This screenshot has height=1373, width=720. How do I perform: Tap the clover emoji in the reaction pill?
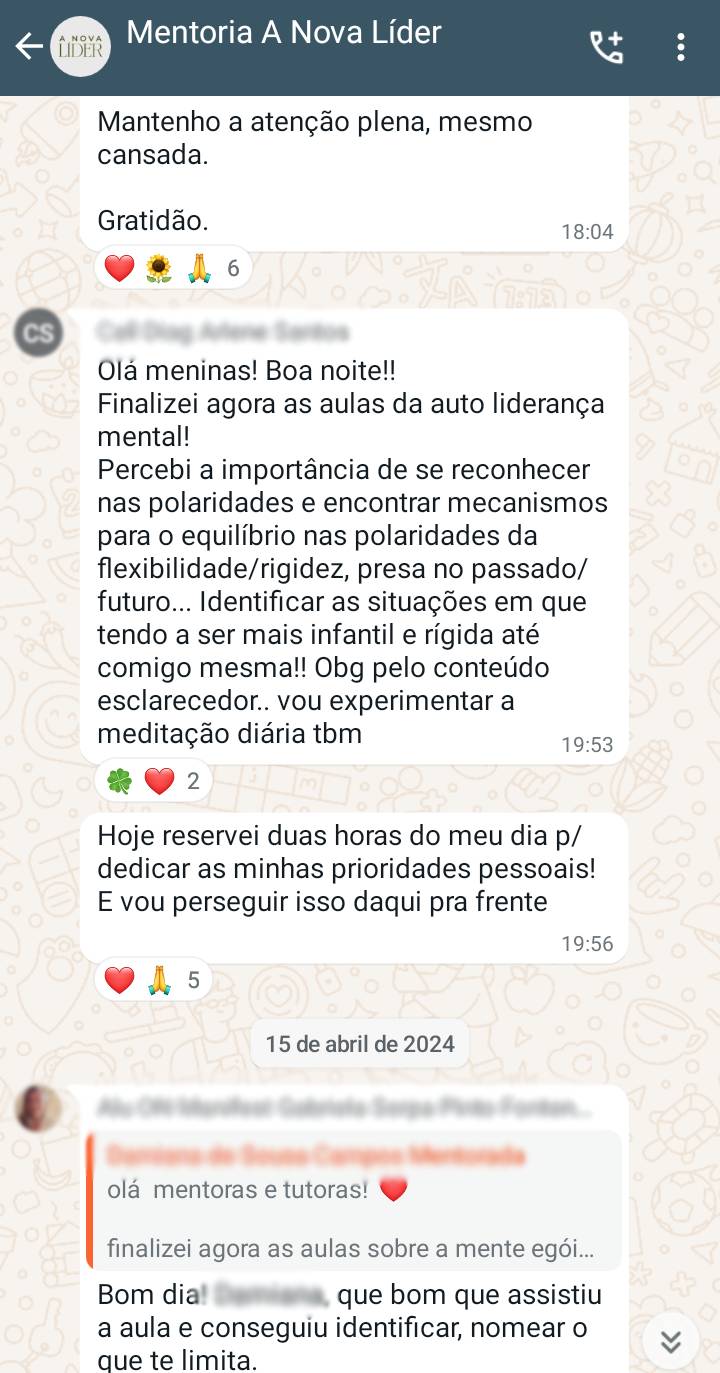coord(119,780)
